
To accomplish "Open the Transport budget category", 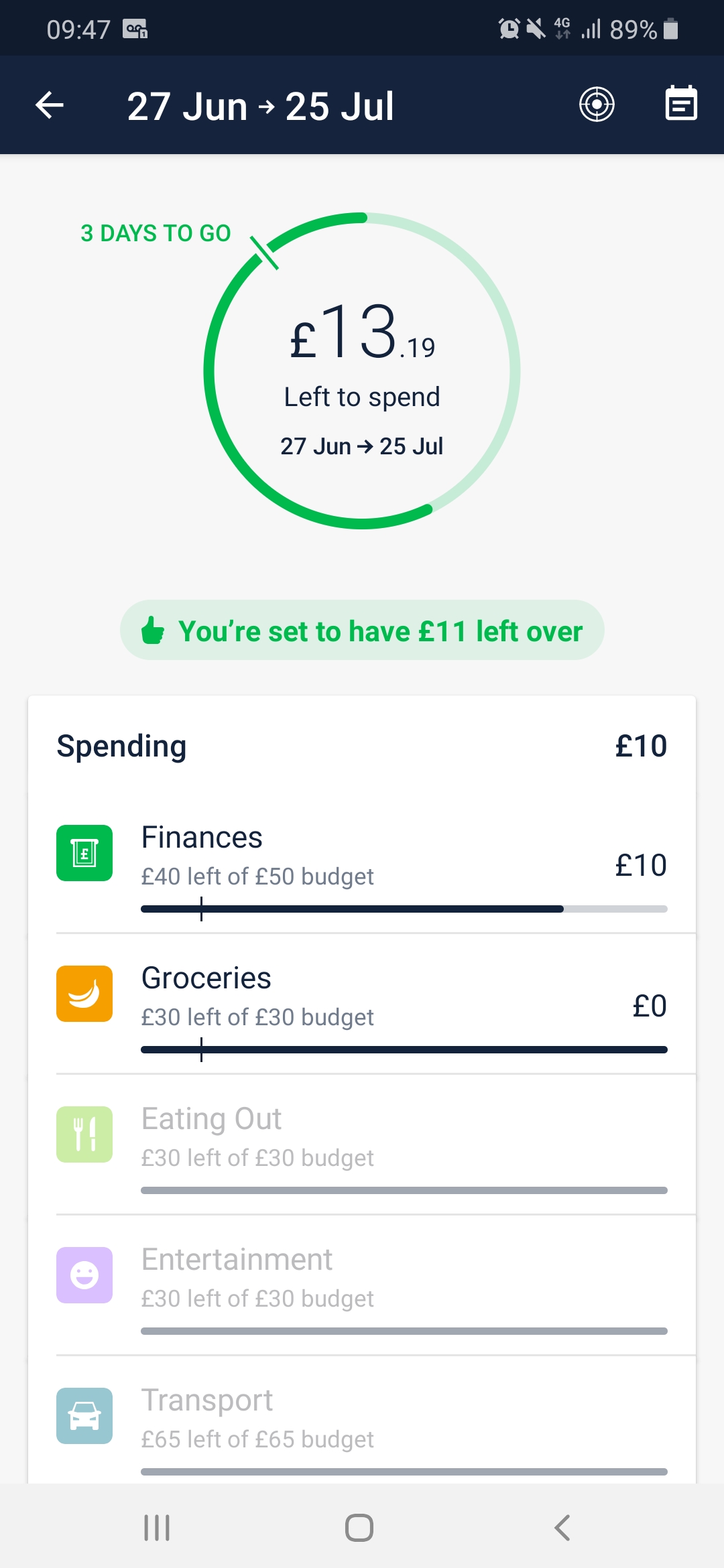I will tap(362, 1421).
